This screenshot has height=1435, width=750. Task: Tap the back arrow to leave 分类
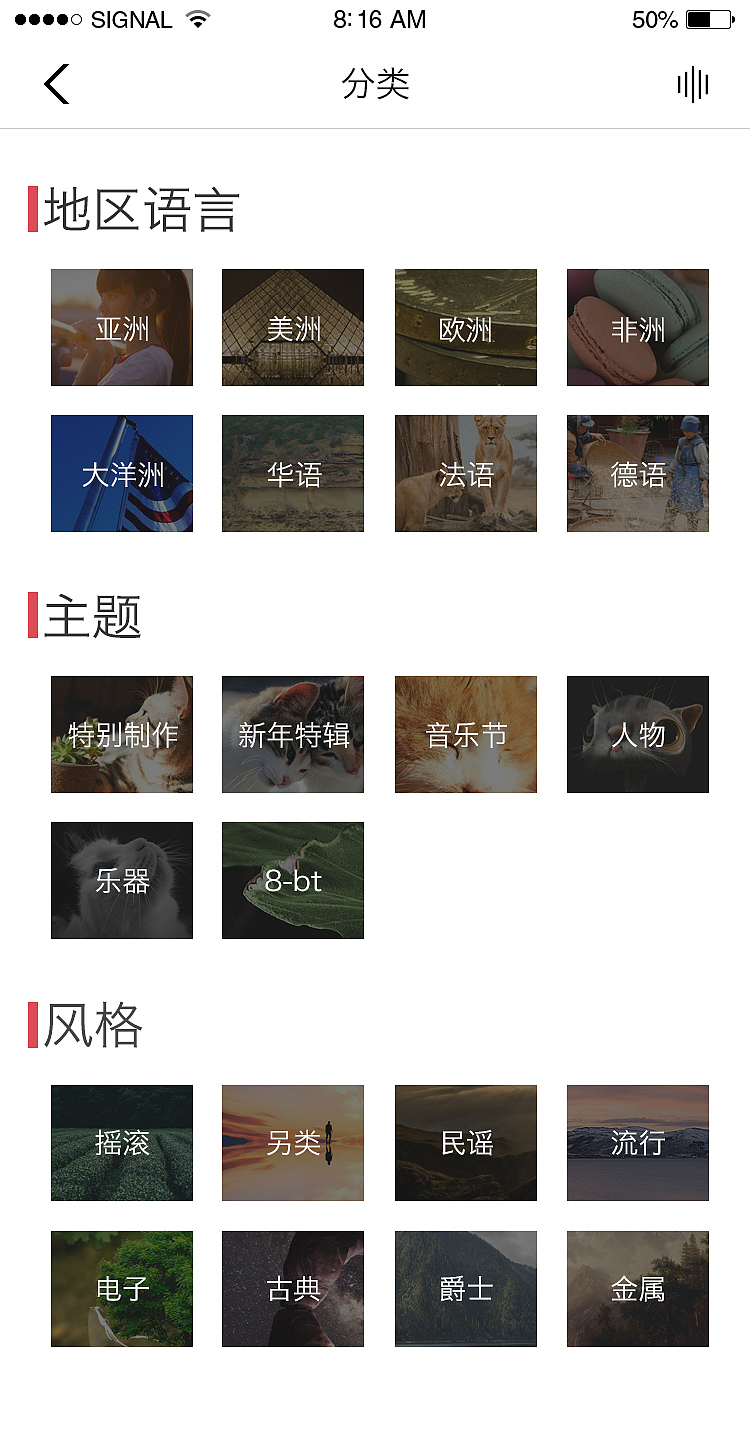pyautogui.click(x=57, y=85)
